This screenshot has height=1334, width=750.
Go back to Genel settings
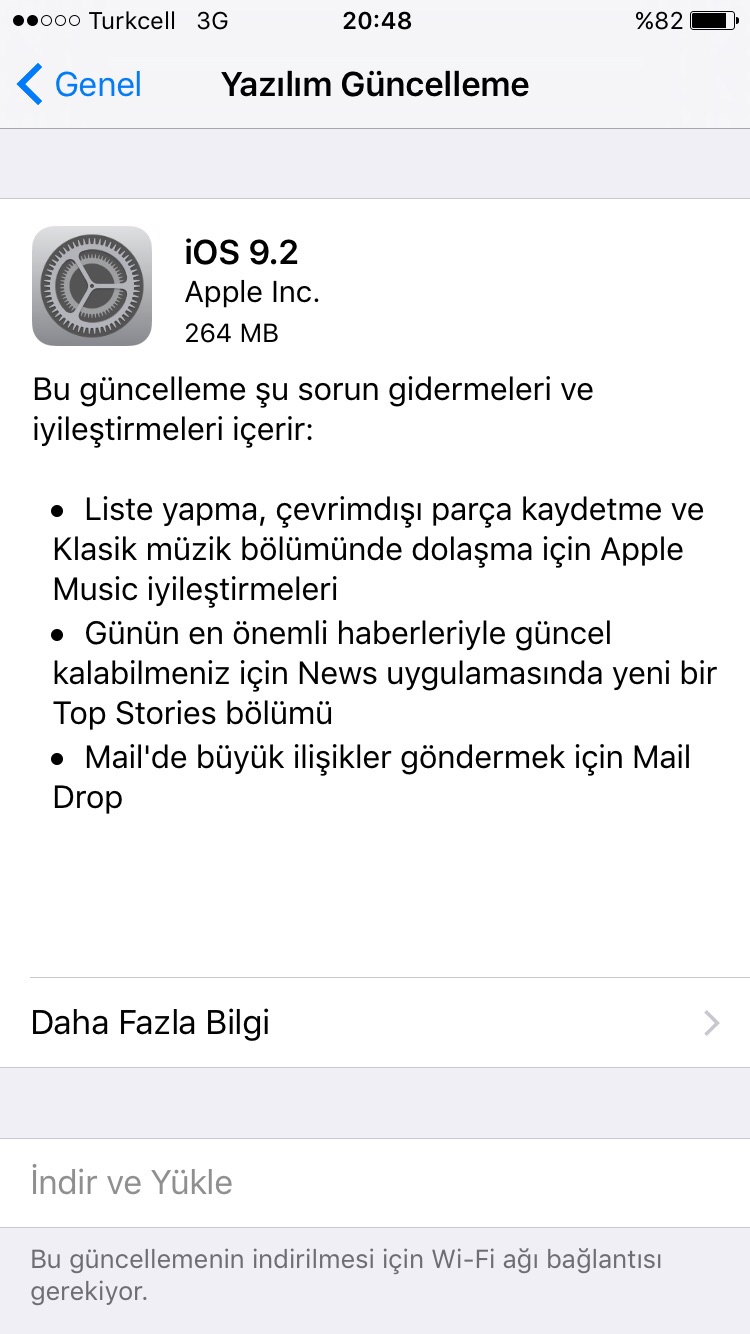pos(80,85)
